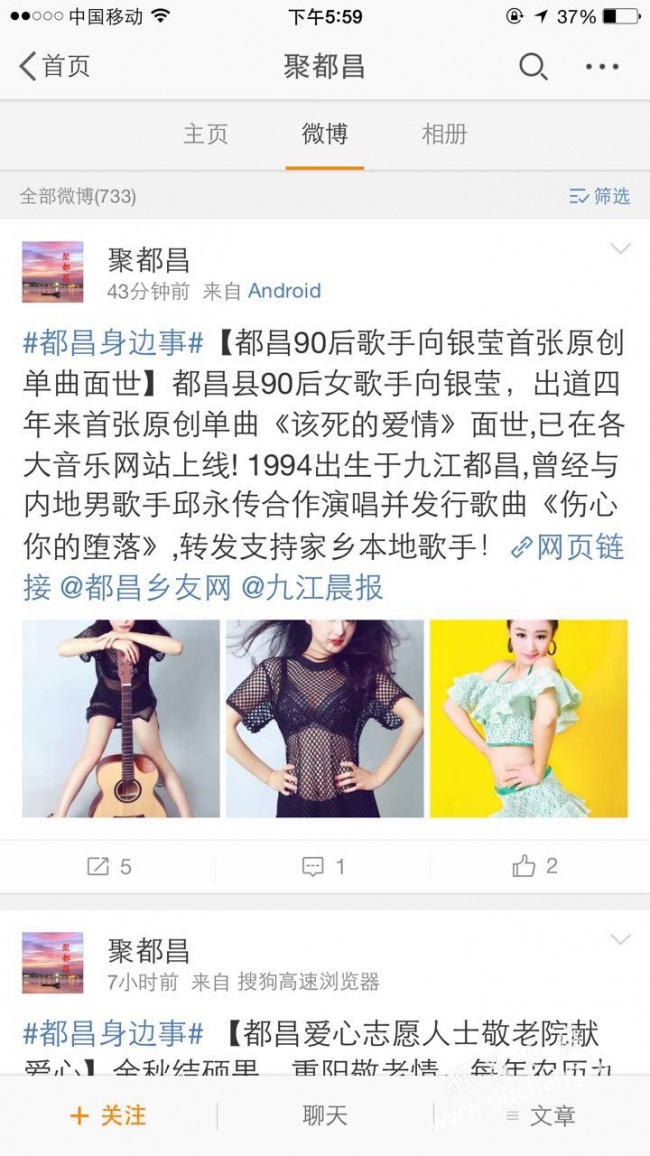Go back to 首页
This screenshot has width=650, height=1156.
[x=55, y=66]
